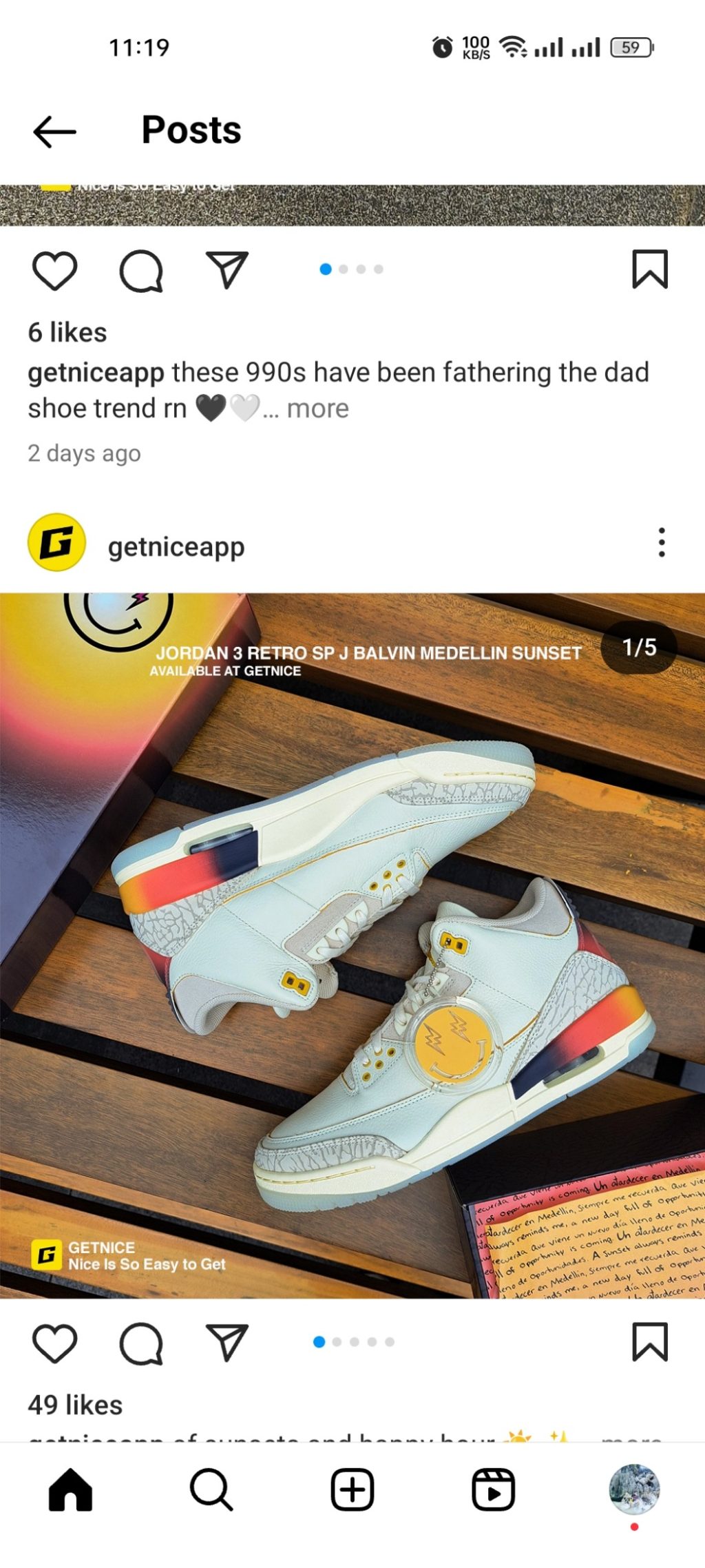View the 49 likes list
The height and width of the screenshot is (1568, 705).
tap(75, 1405)
